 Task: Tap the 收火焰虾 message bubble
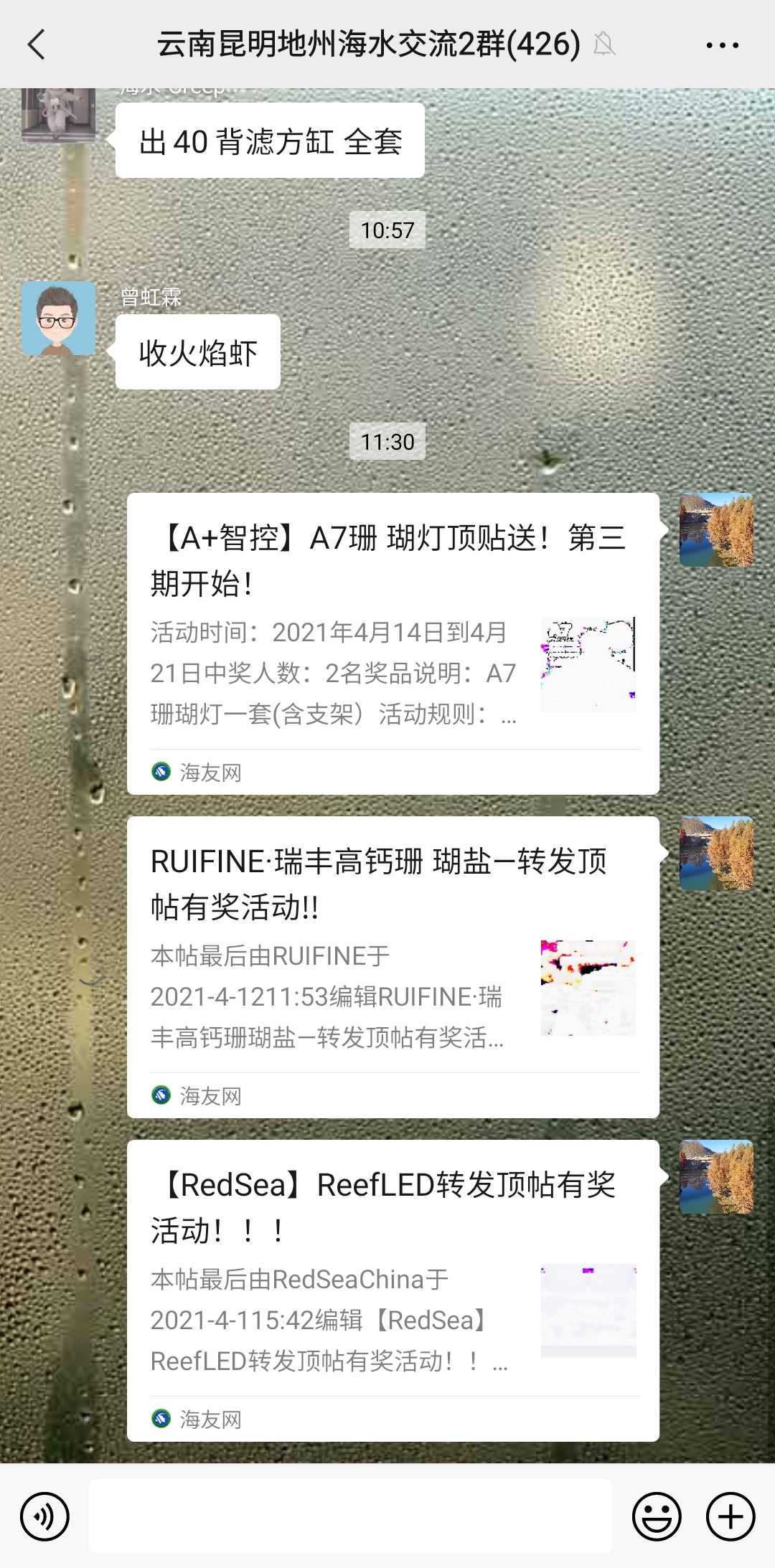198,352
